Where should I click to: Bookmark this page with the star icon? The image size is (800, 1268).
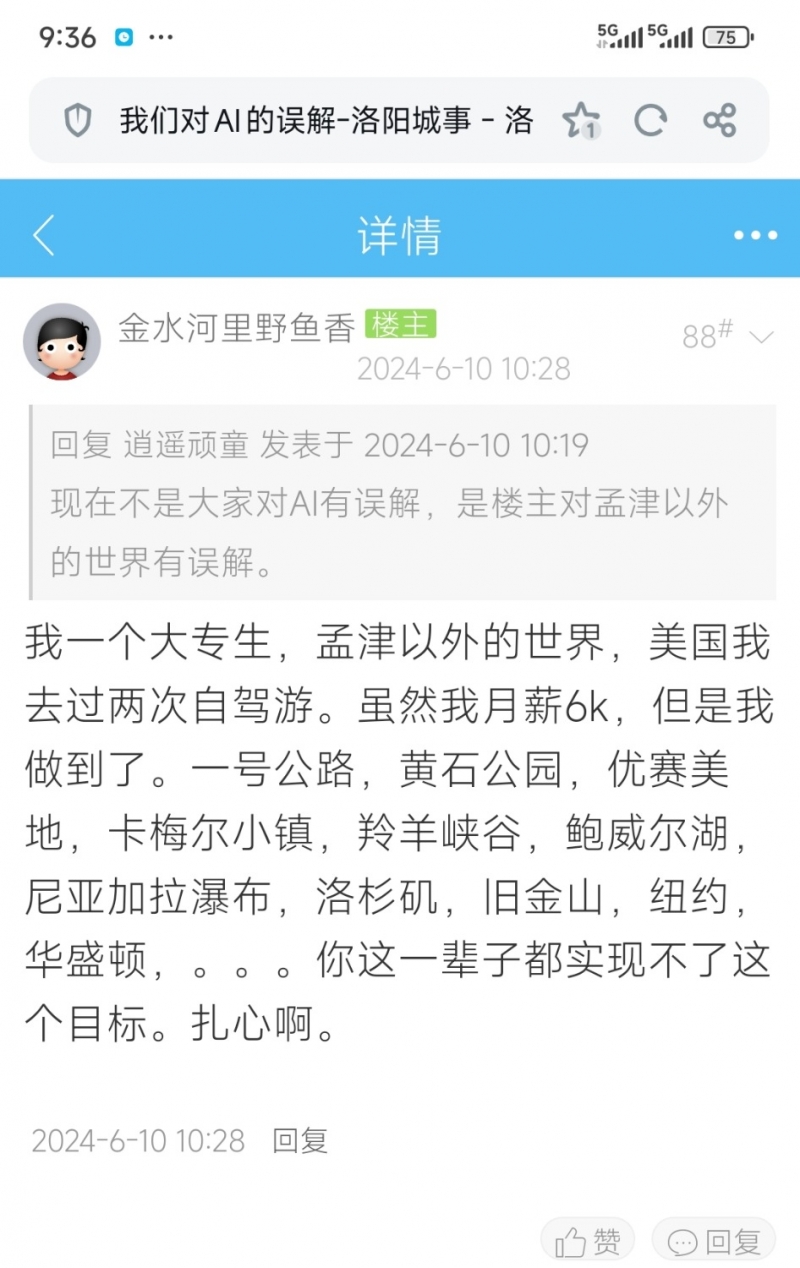pos(580,121)
